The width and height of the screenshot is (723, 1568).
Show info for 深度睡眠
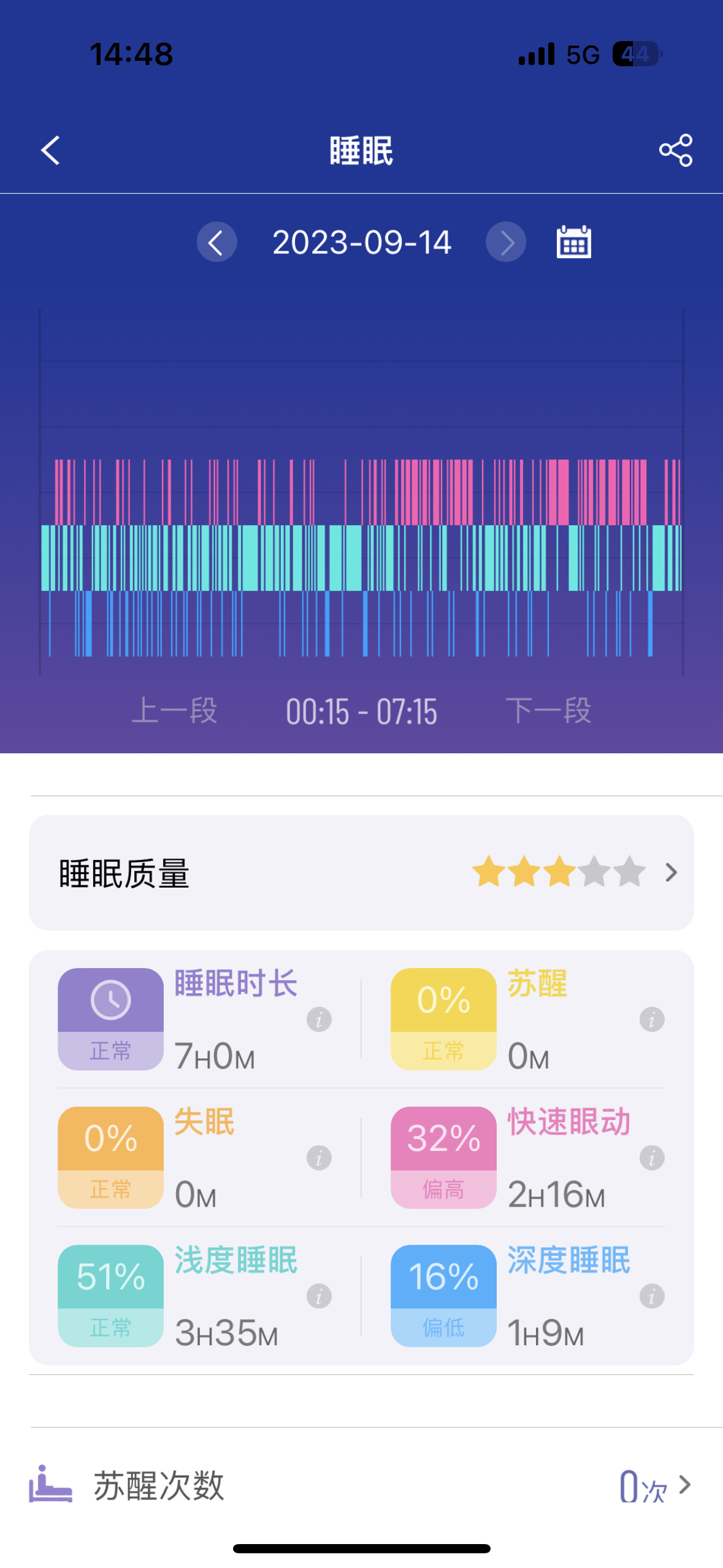point(652,1296)
